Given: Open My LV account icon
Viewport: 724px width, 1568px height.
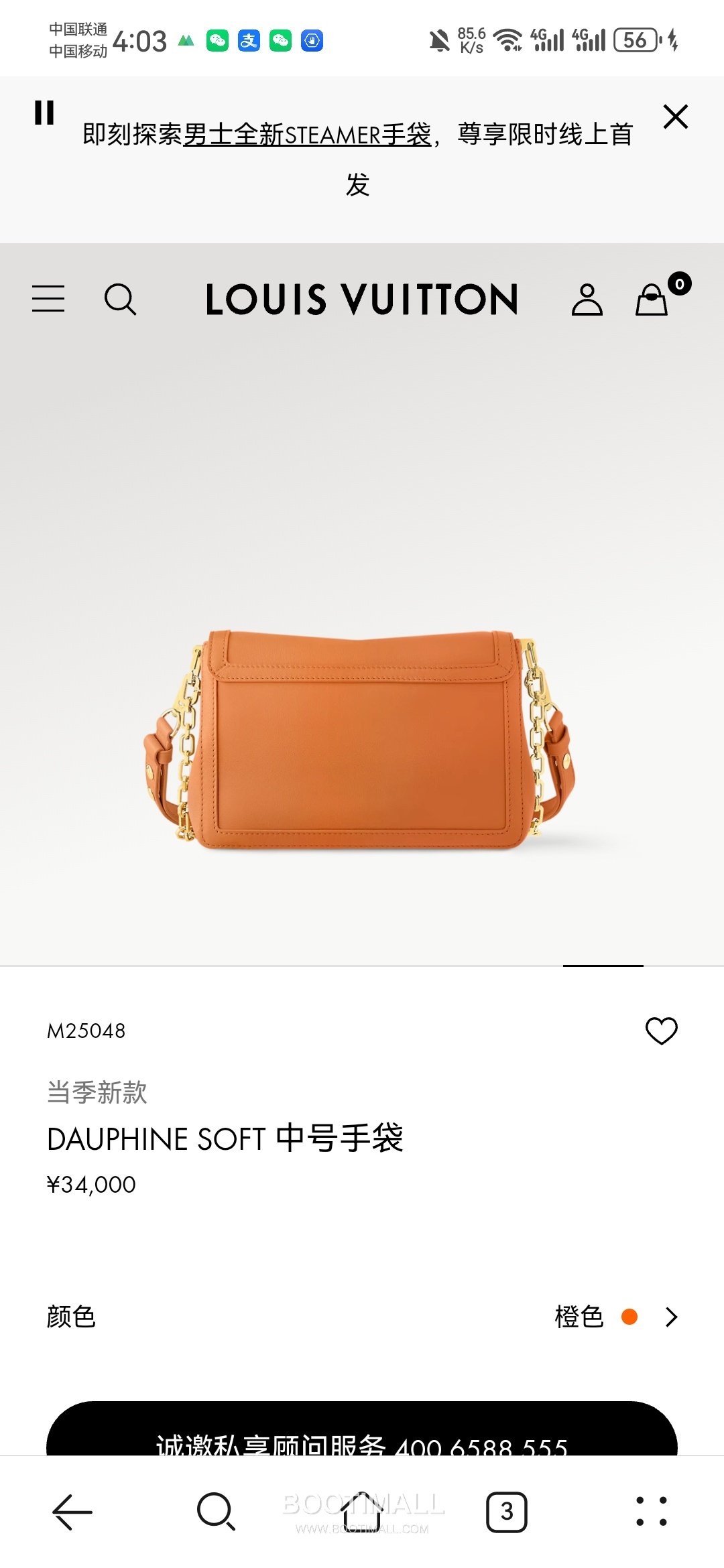Looking at the screenshot, I should point(588,300).
